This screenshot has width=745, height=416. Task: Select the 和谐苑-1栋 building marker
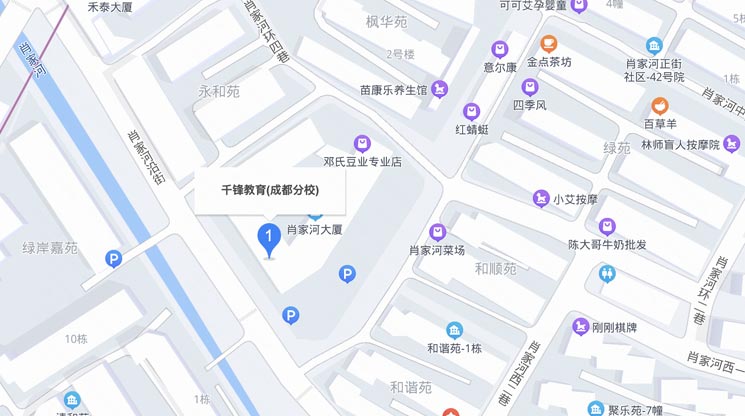point(454,331)
